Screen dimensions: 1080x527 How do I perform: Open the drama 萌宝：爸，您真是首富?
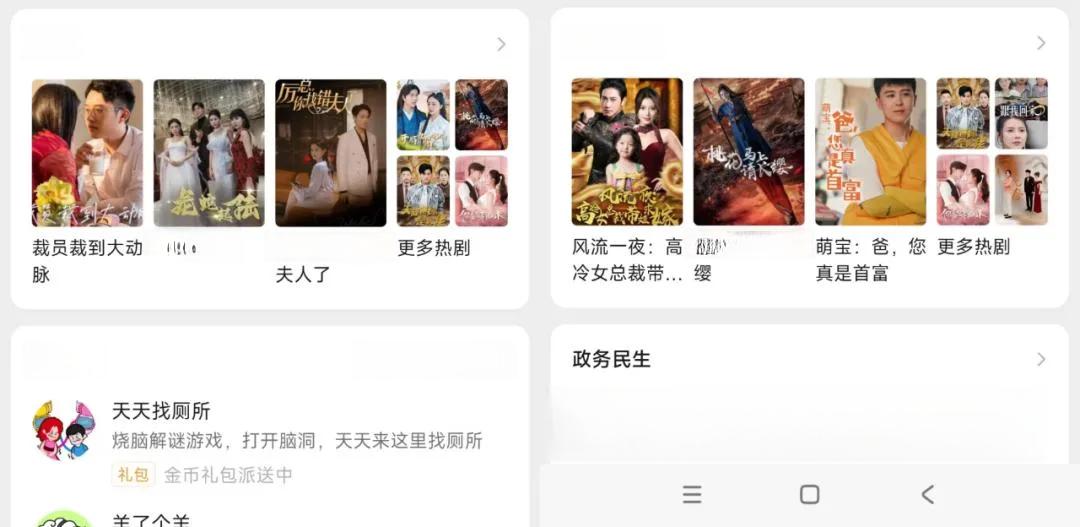coord(870,152)
